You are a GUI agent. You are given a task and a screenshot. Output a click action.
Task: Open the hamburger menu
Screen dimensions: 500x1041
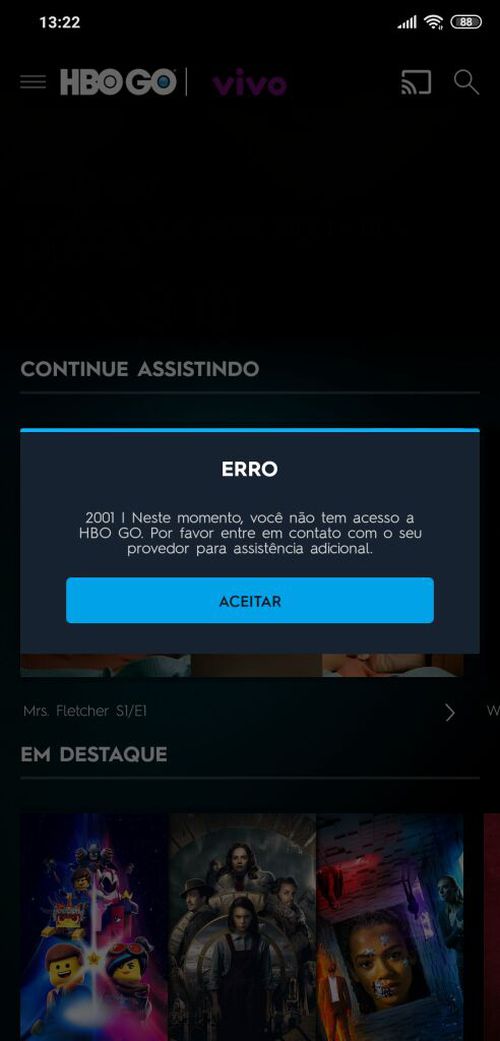(x=33, y=82)
